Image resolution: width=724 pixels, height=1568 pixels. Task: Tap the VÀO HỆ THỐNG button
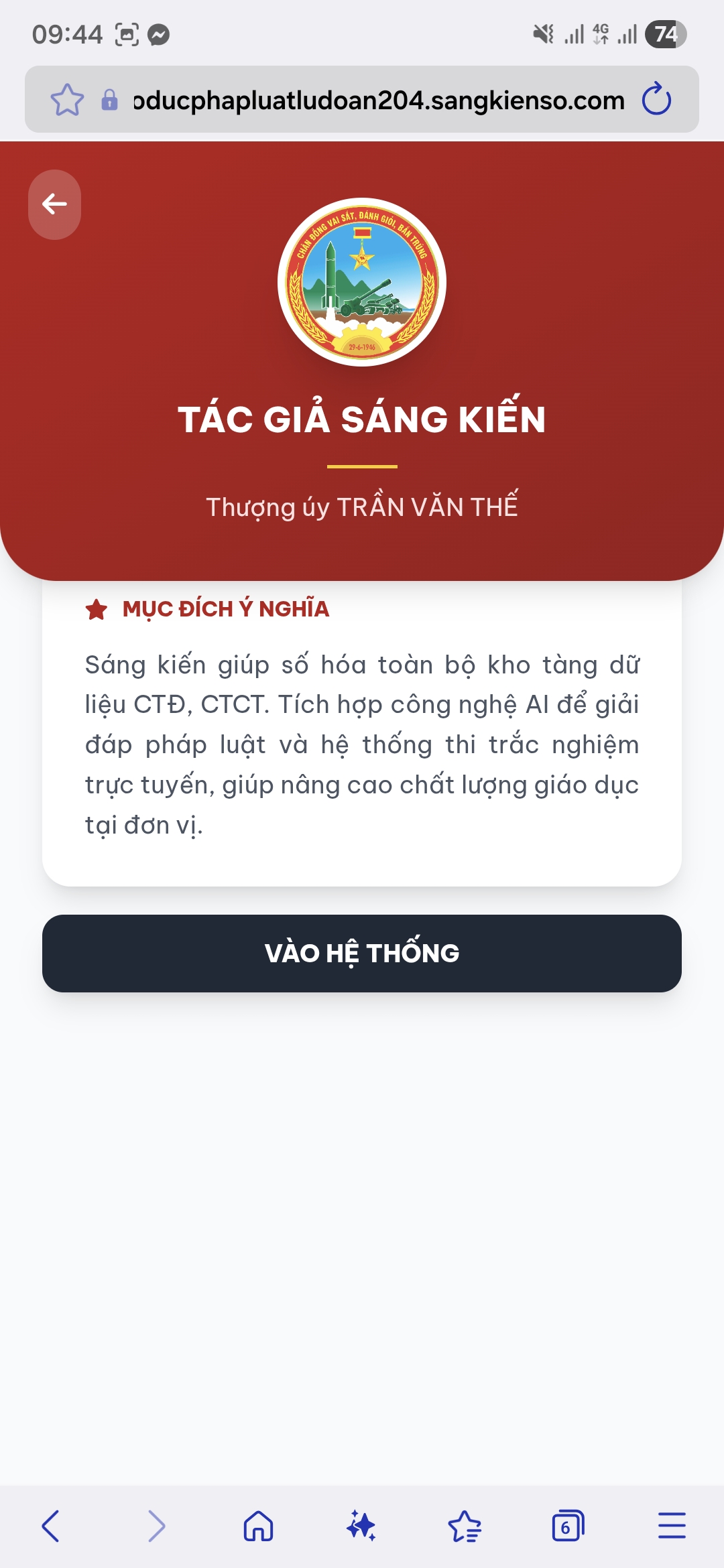[362, 953]
